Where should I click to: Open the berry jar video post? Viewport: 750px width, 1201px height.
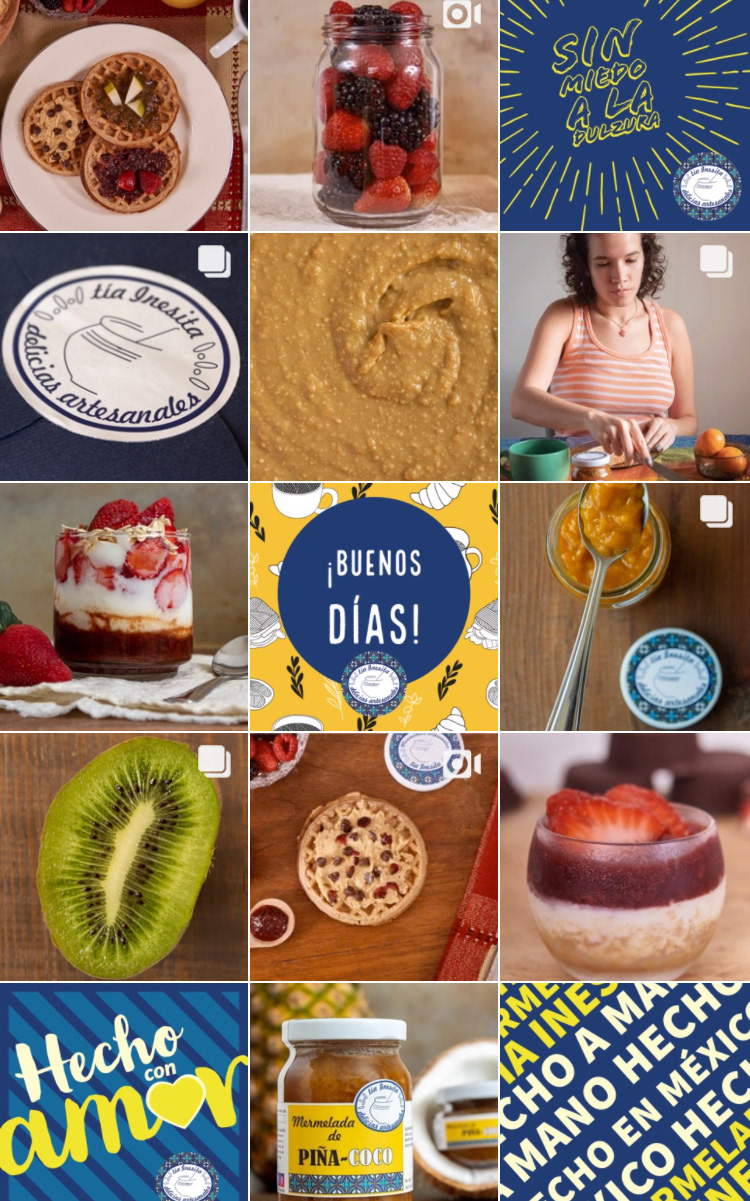pos(374,115)
